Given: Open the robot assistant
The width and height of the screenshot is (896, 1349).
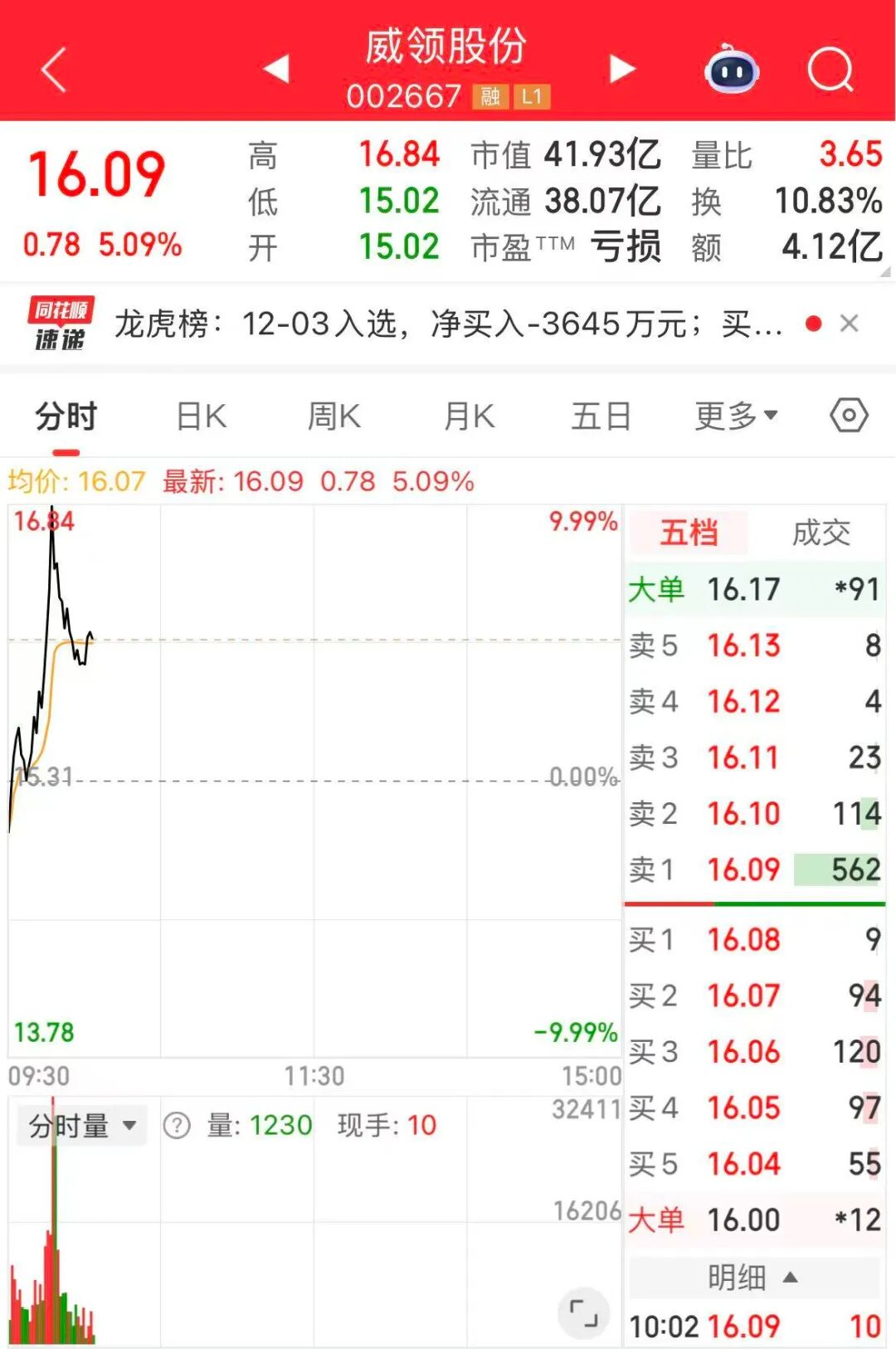Looking at the screenshot, I should (732, 71).
